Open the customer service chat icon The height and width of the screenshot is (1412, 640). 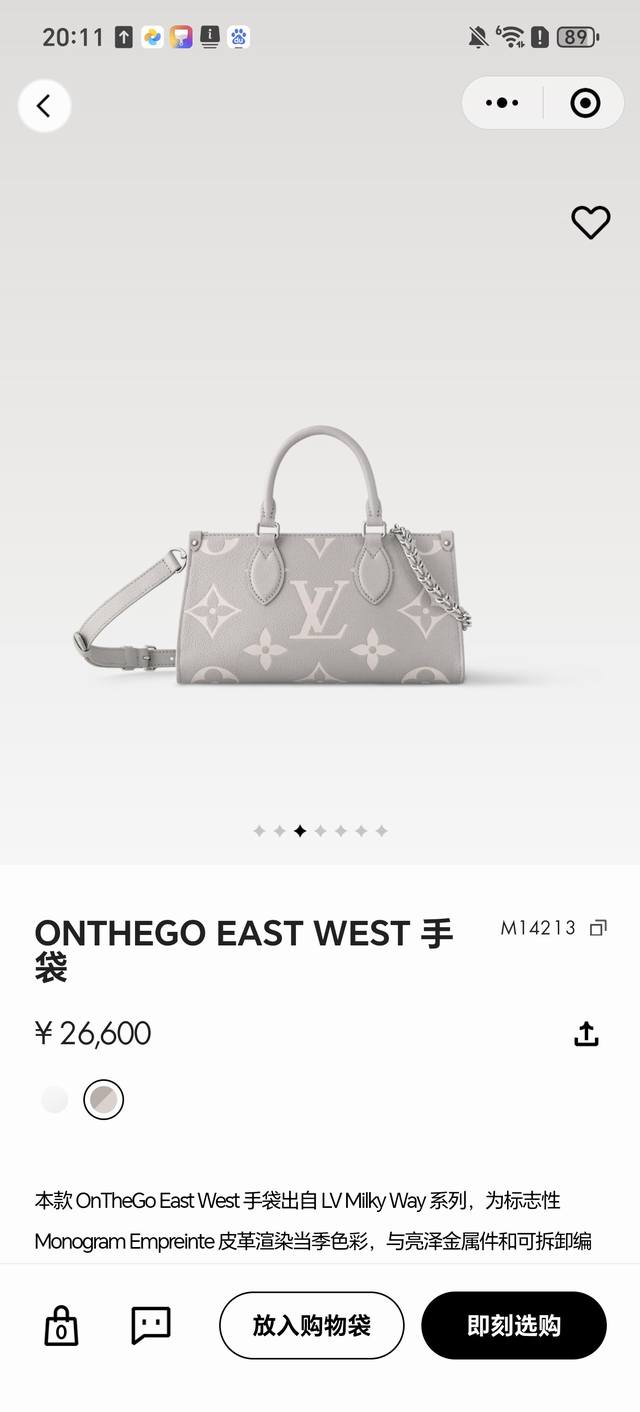pyautogui.click(x=151, y=1325)
